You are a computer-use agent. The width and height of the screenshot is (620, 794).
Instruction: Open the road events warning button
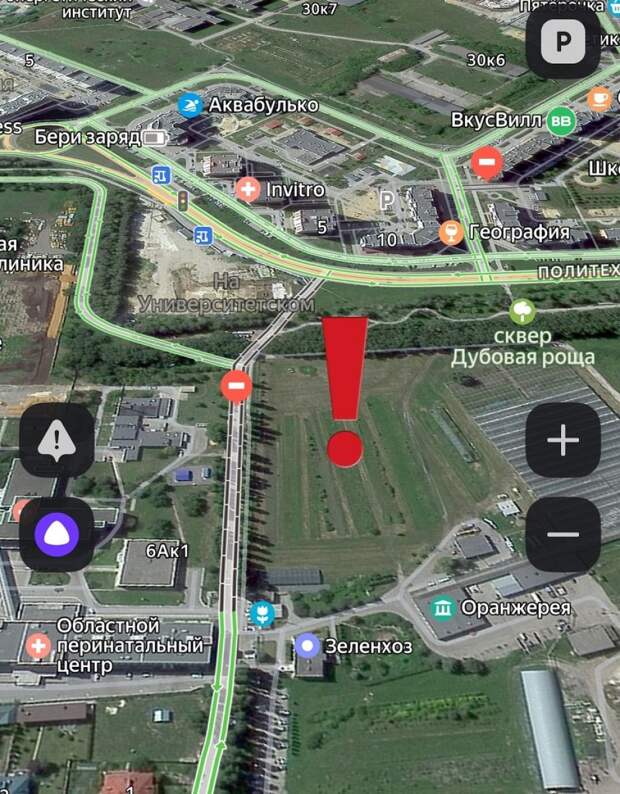click(57, 440)
